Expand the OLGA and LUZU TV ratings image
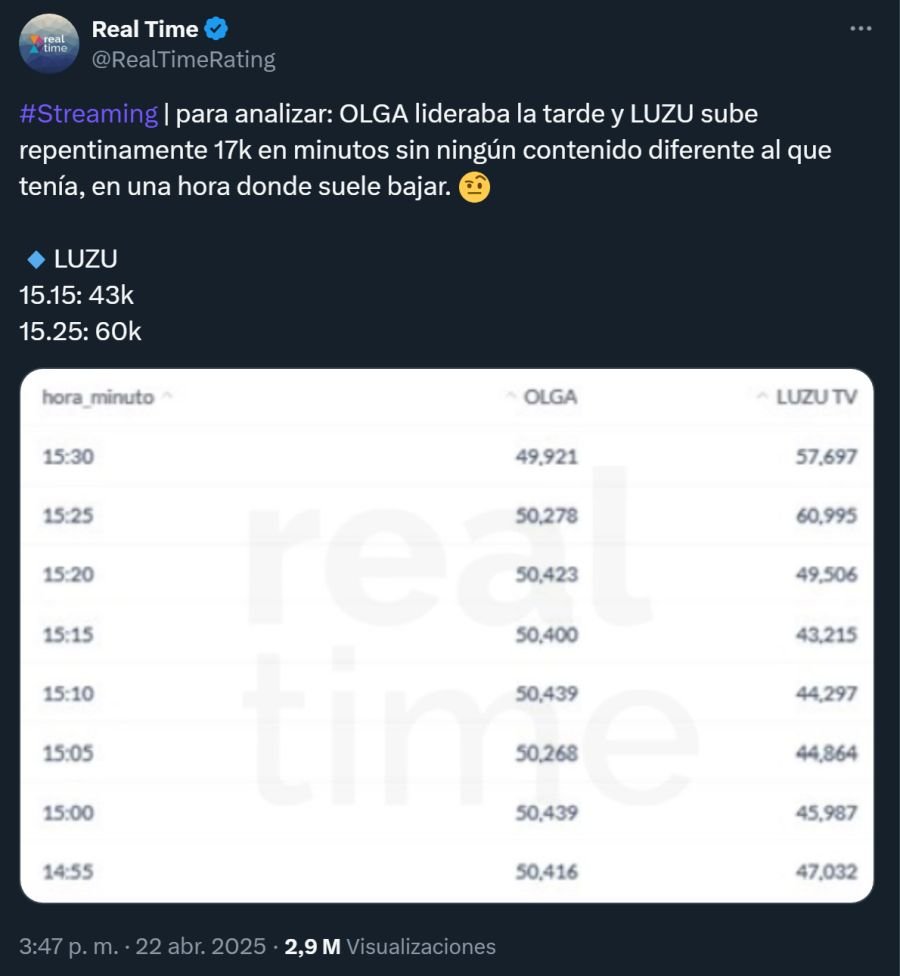 click(447, 636)
